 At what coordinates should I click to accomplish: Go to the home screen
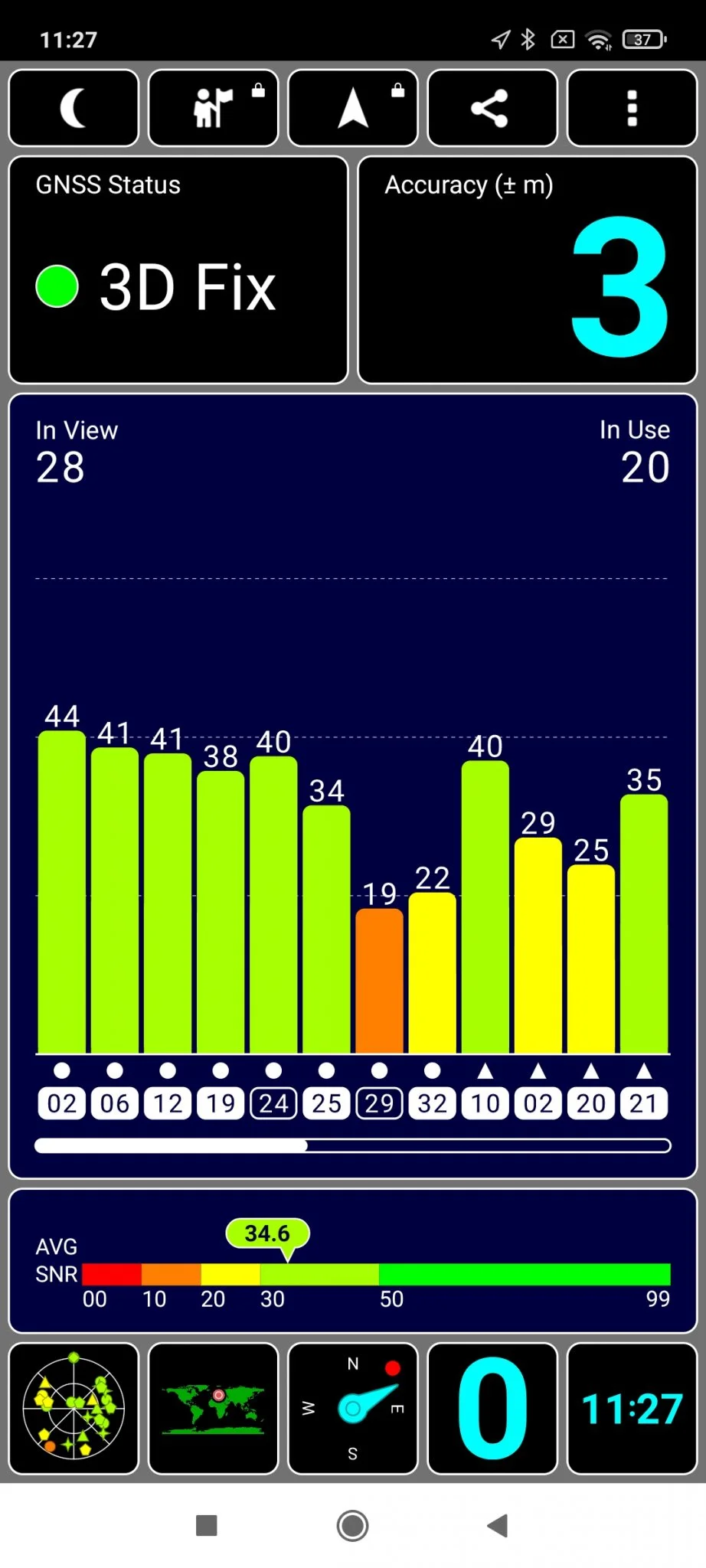click(x=353, y=1525)
